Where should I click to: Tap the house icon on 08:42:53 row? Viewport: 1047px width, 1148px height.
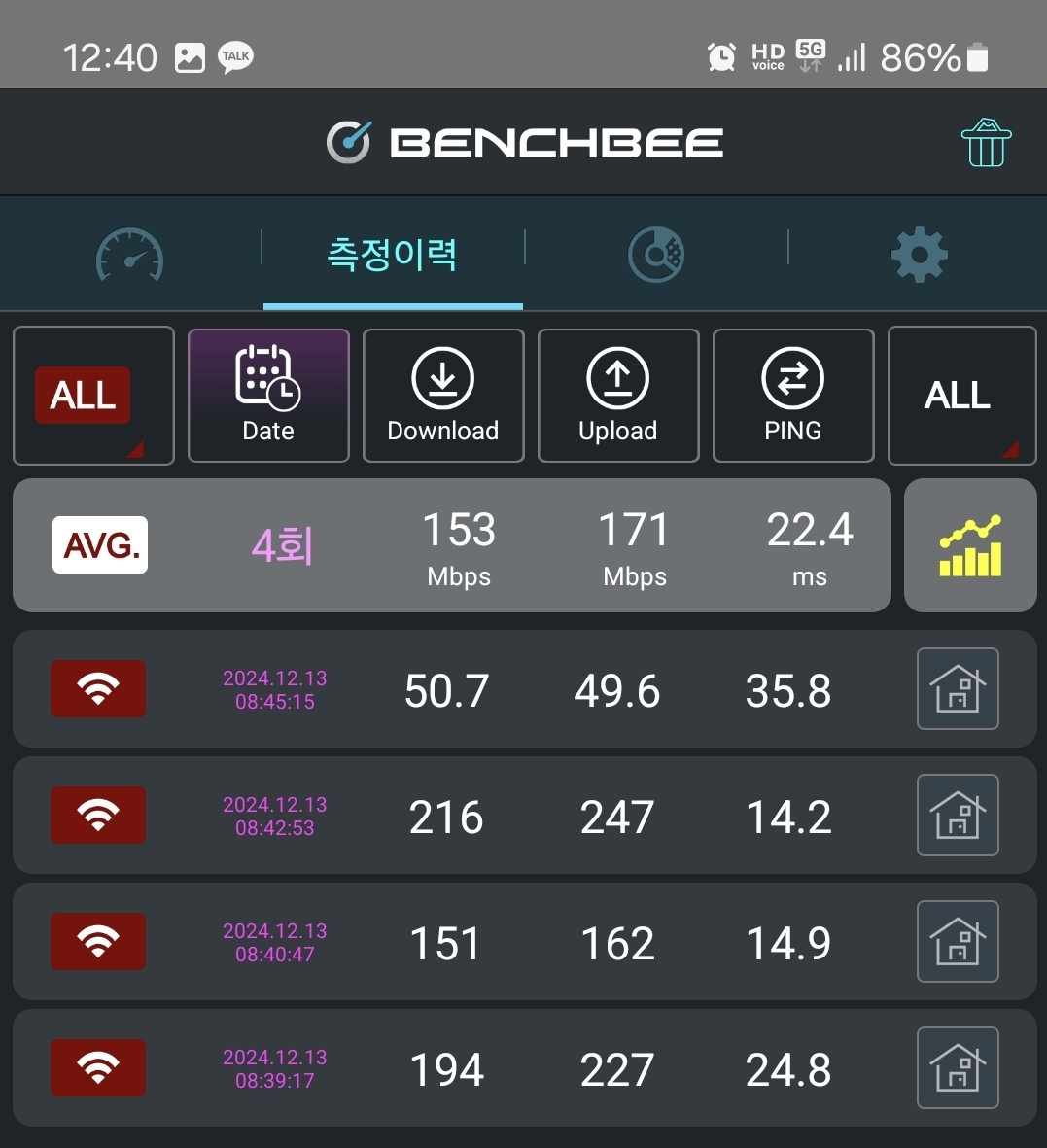(x=958, y=816)
